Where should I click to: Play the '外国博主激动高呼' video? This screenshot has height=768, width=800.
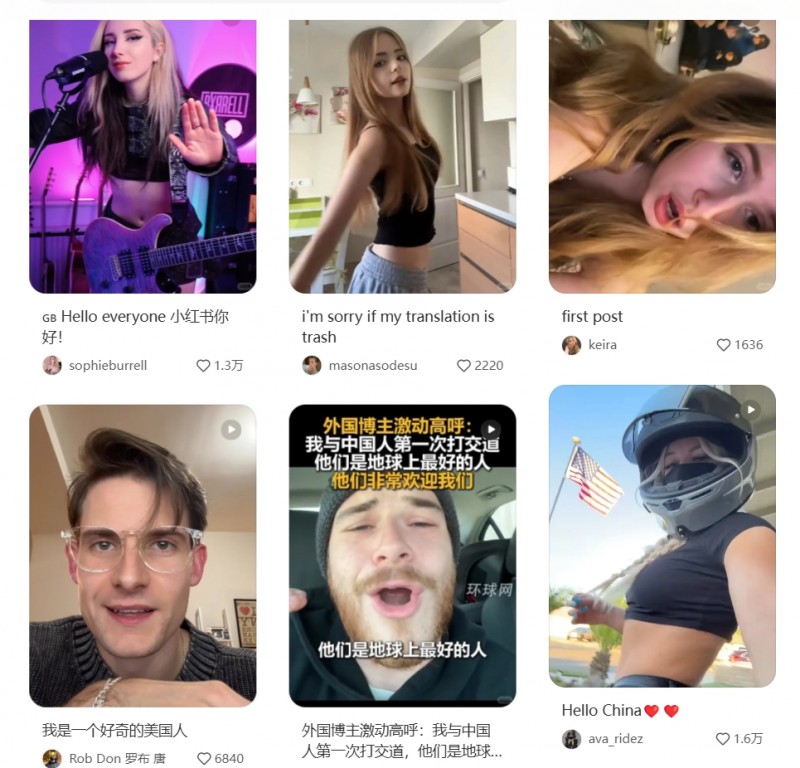[x=402, y=555]
